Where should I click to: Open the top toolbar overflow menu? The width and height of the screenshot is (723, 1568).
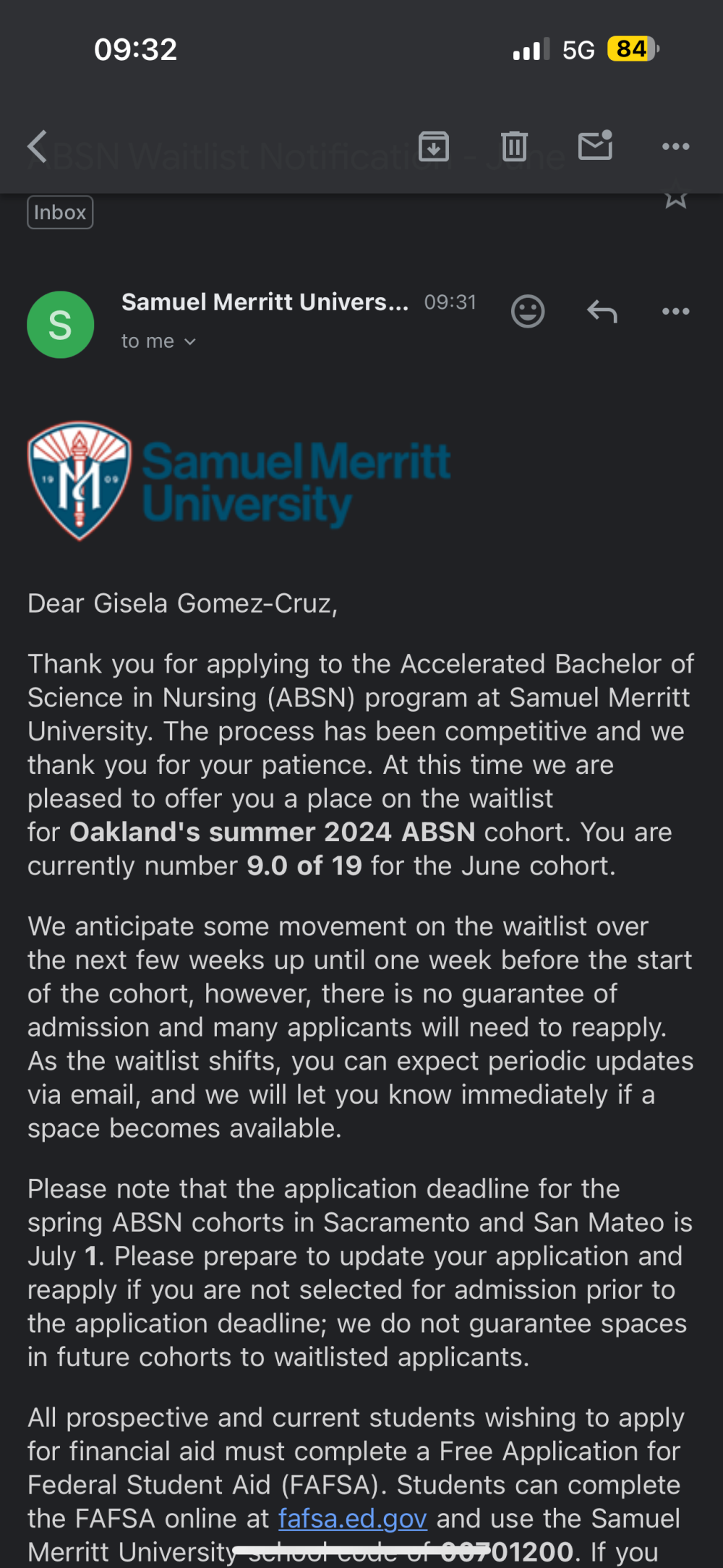[x=675, y=147]
